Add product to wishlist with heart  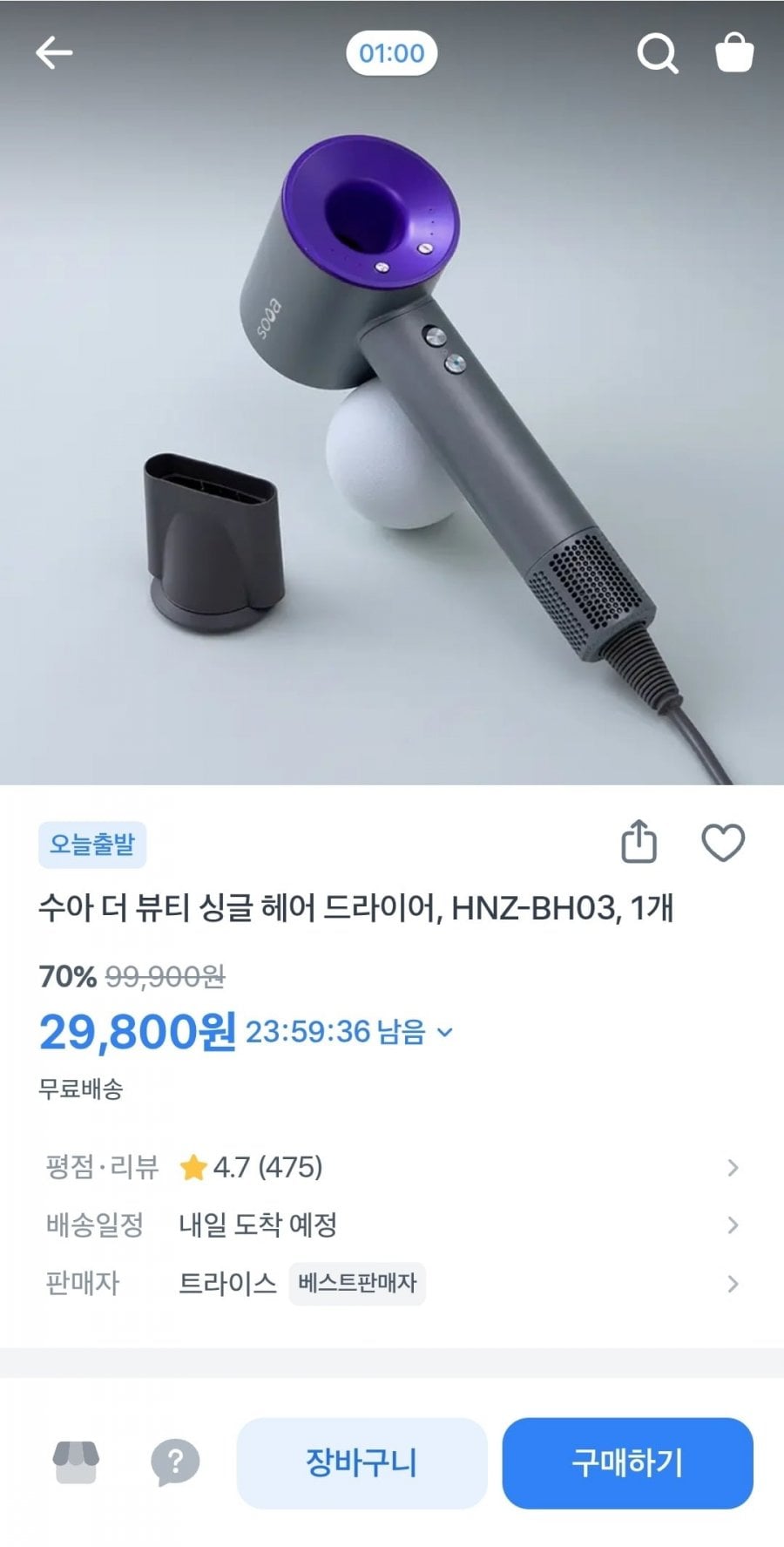click(x=723, y=843)
